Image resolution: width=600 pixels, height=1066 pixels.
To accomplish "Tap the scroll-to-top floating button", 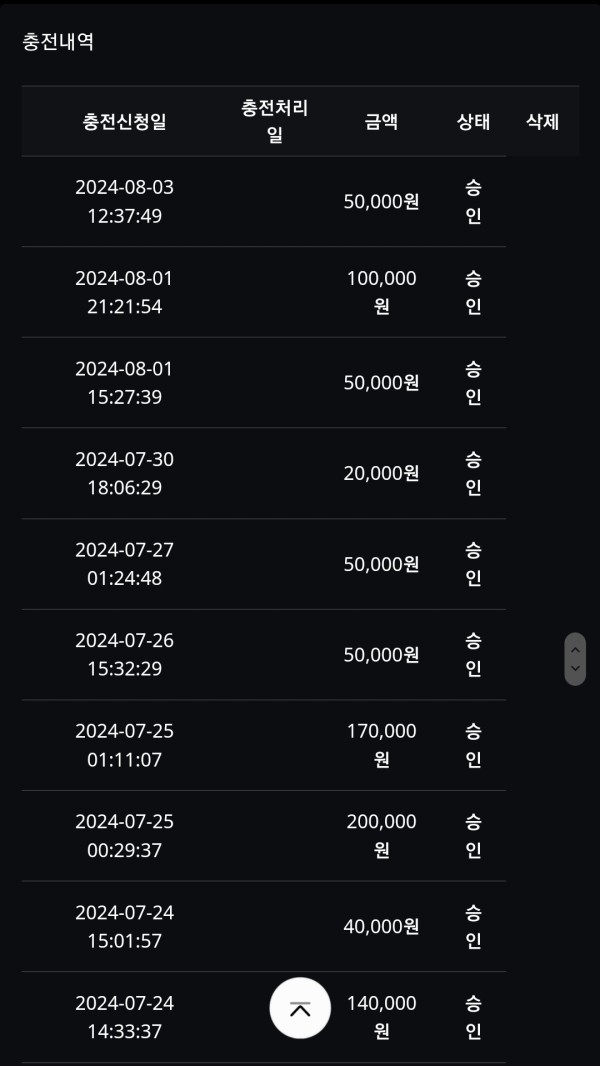I will point(300,1008).
